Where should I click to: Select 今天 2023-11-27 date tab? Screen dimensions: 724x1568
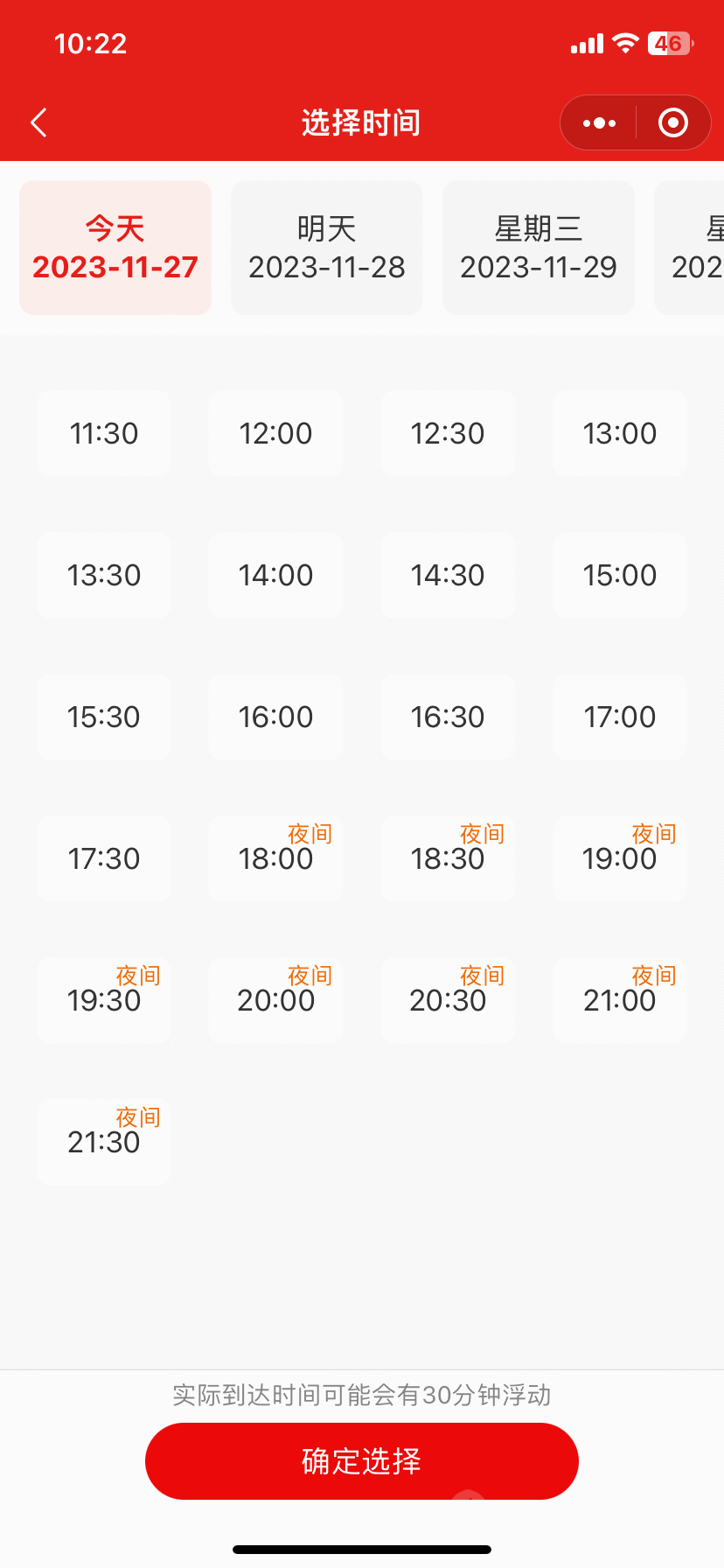point(115,248)
